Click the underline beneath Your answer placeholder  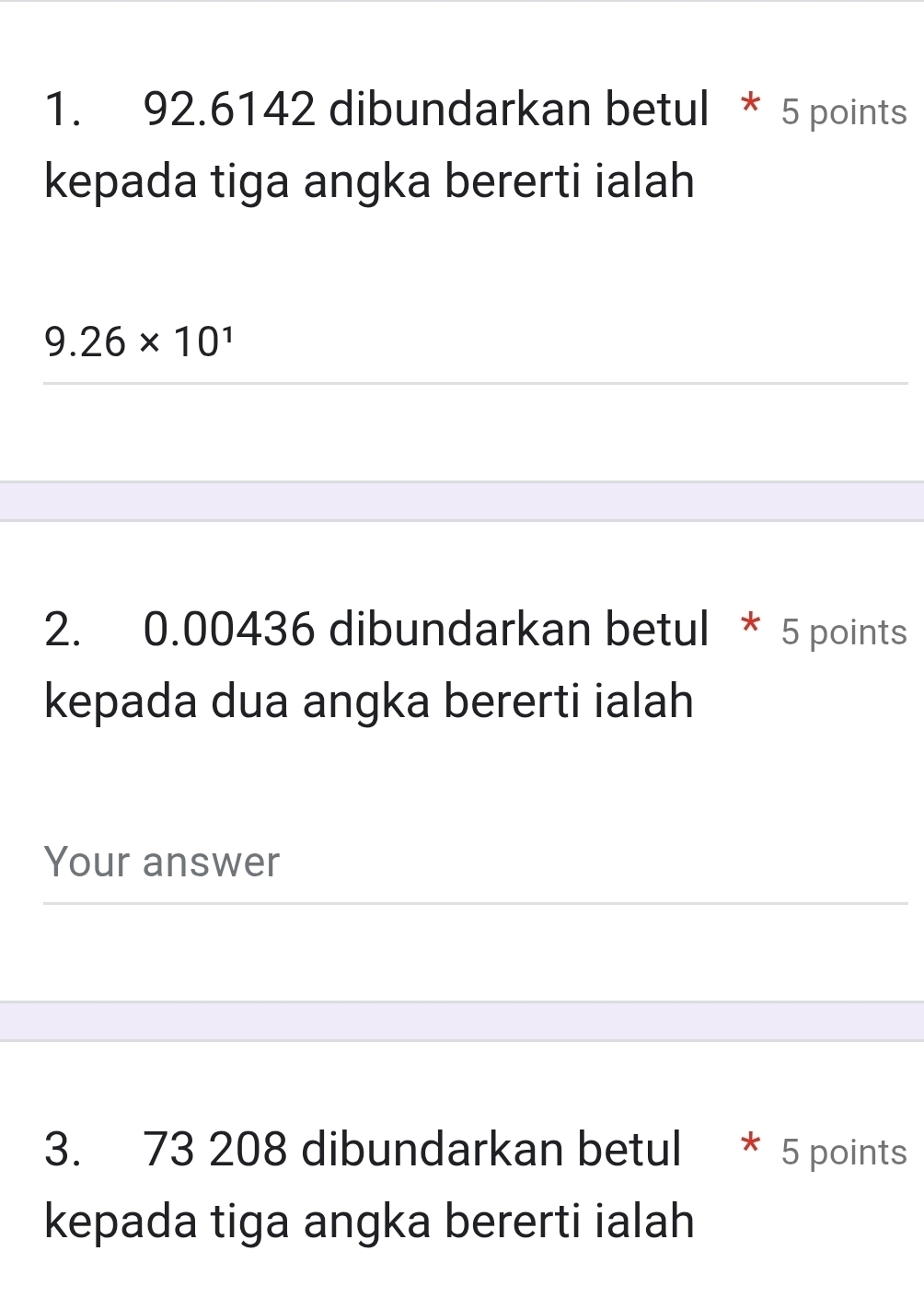475,905
